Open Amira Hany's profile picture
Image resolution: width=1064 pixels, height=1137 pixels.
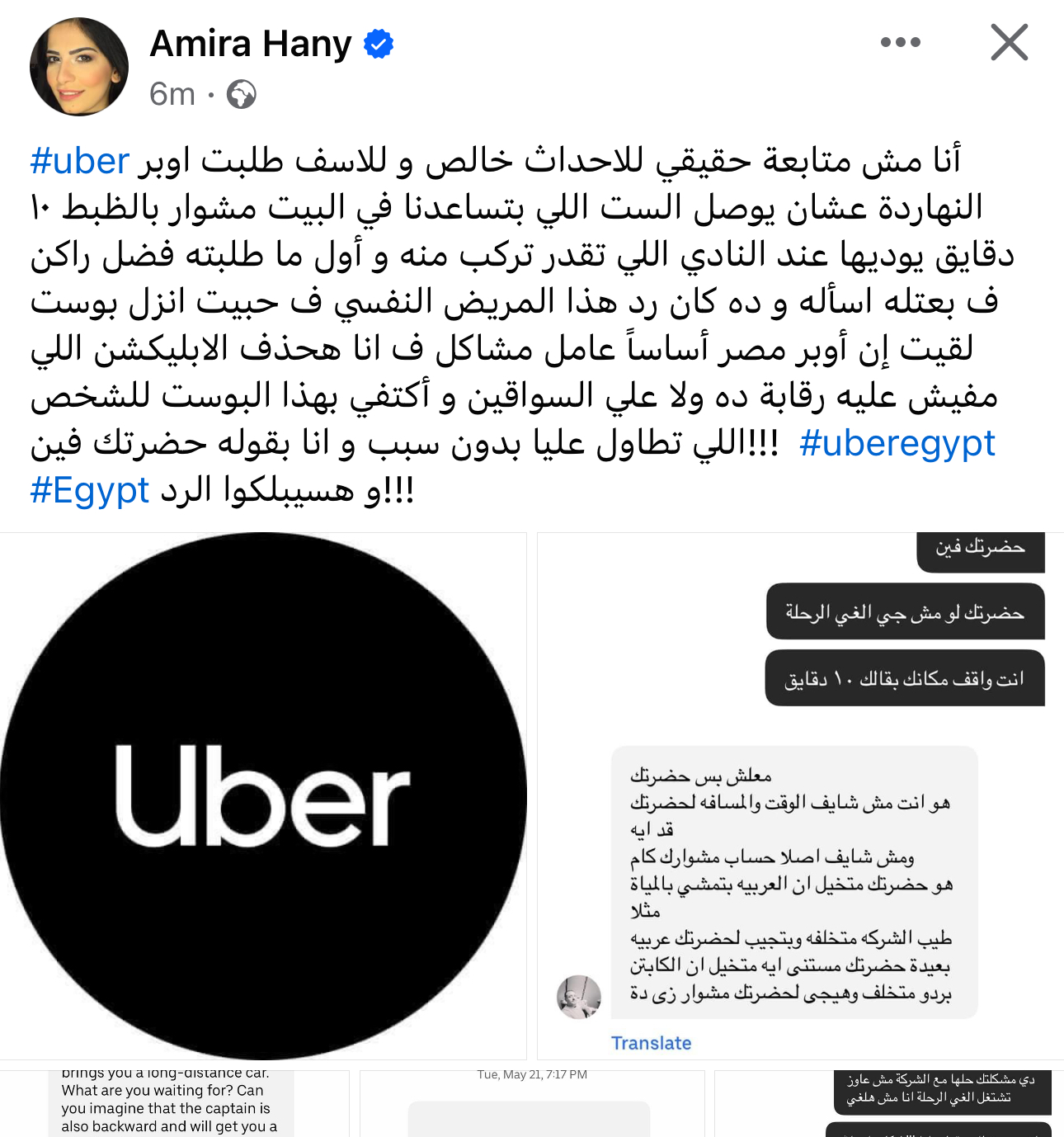click(x=79, y=67)
